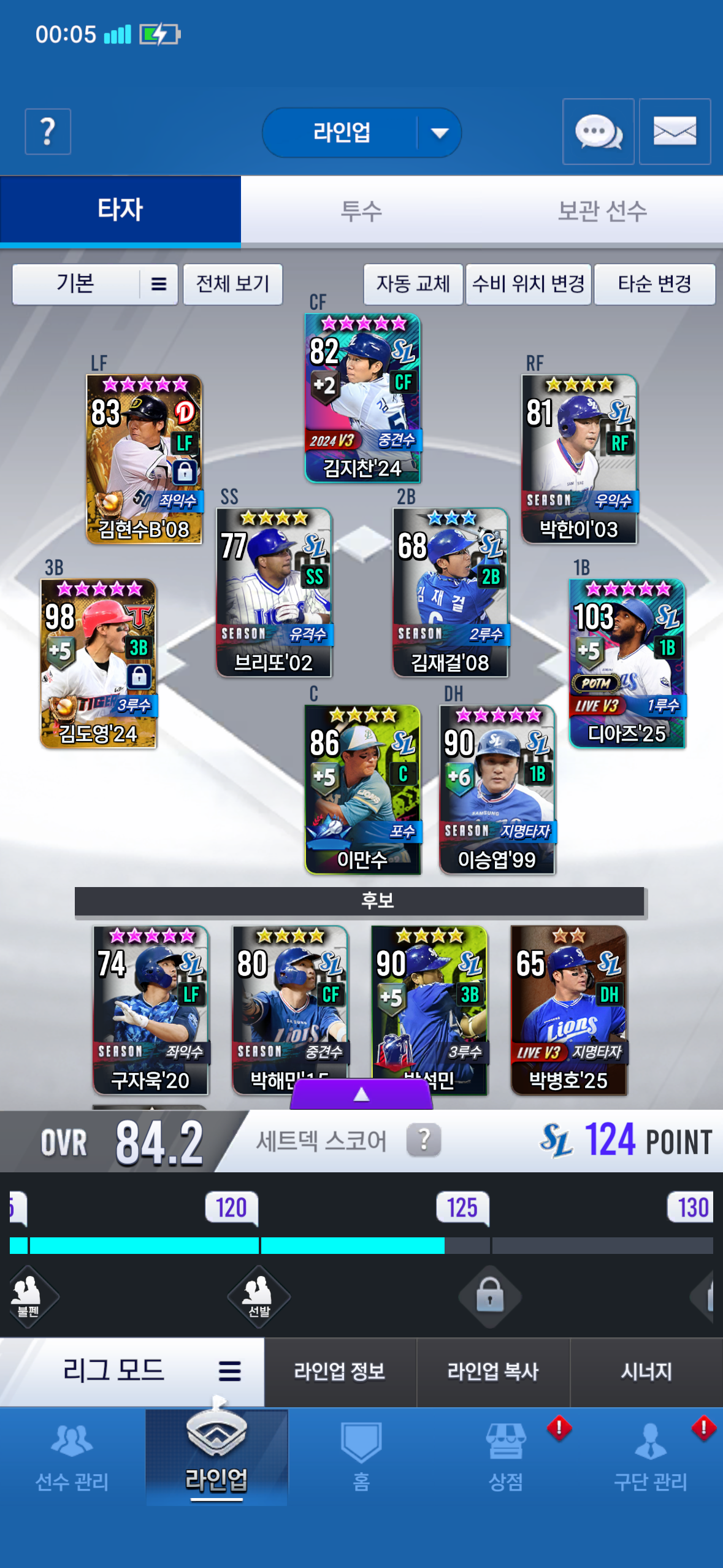Screen dimensions: 723x1568
Task: Go to the 상점 tab
Action: tap(505, 1456)
